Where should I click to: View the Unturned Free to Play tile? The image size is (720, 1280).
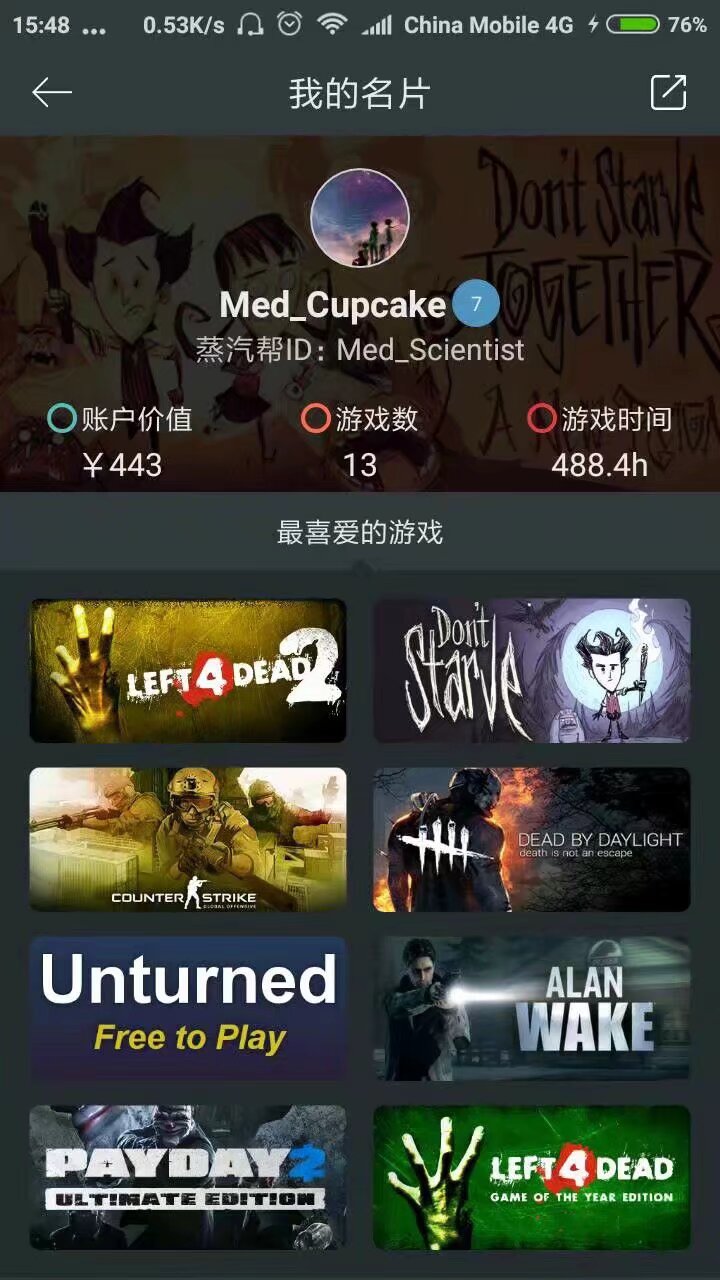pos(188,1008)
